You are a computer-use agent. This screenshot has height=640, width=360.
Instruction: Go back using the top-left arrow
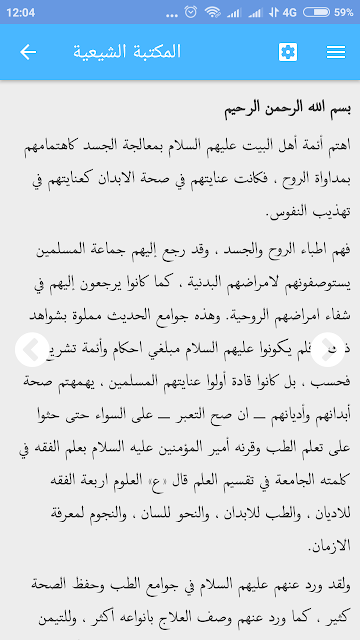click(x=28, y=52)
